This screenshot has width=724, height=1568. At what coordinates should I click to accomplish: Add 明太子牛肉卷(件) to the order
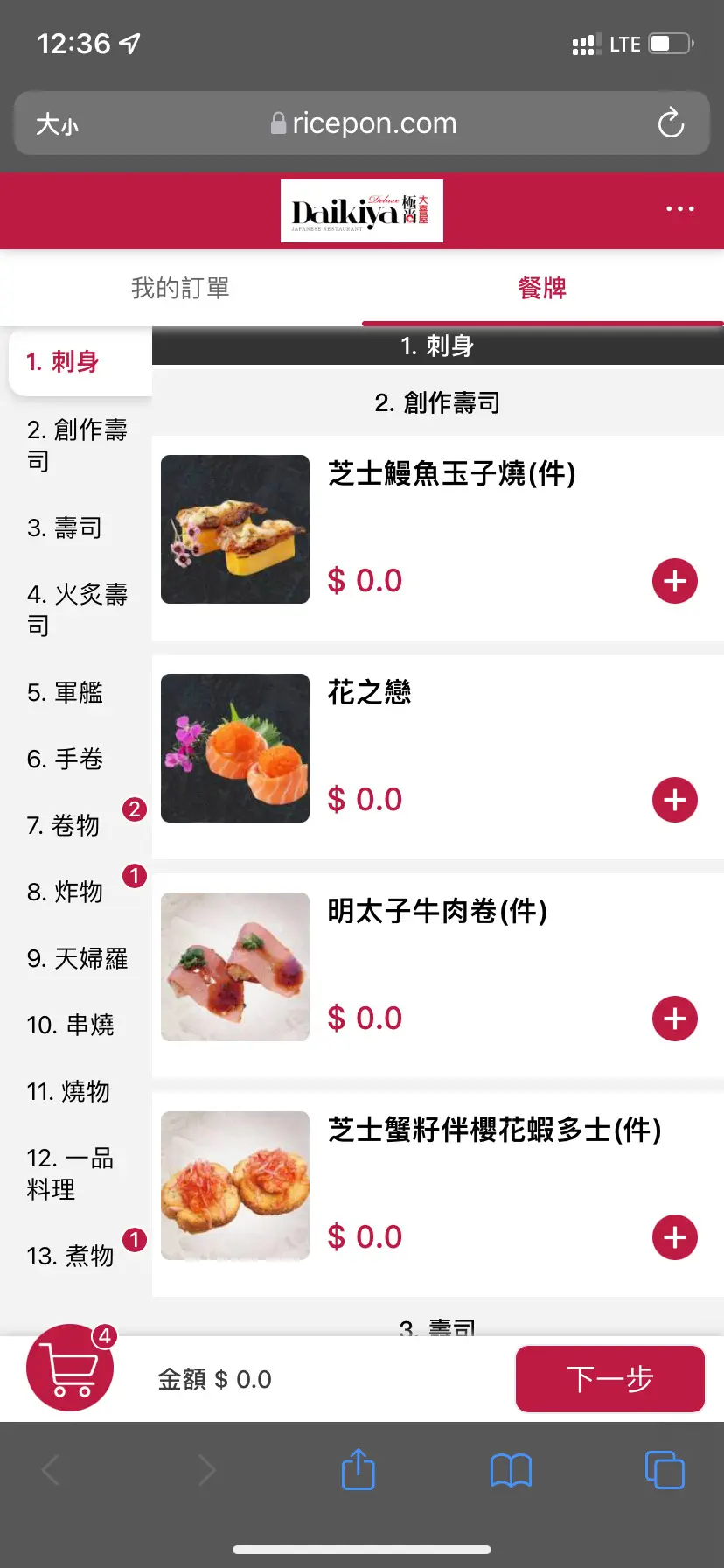click(674, 1018)
